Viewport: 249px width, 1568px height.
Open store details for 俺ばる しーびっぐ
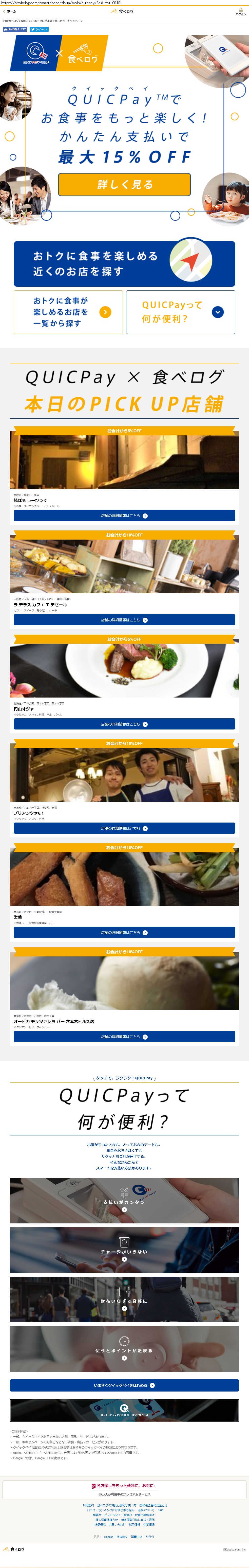coord(124,515)
